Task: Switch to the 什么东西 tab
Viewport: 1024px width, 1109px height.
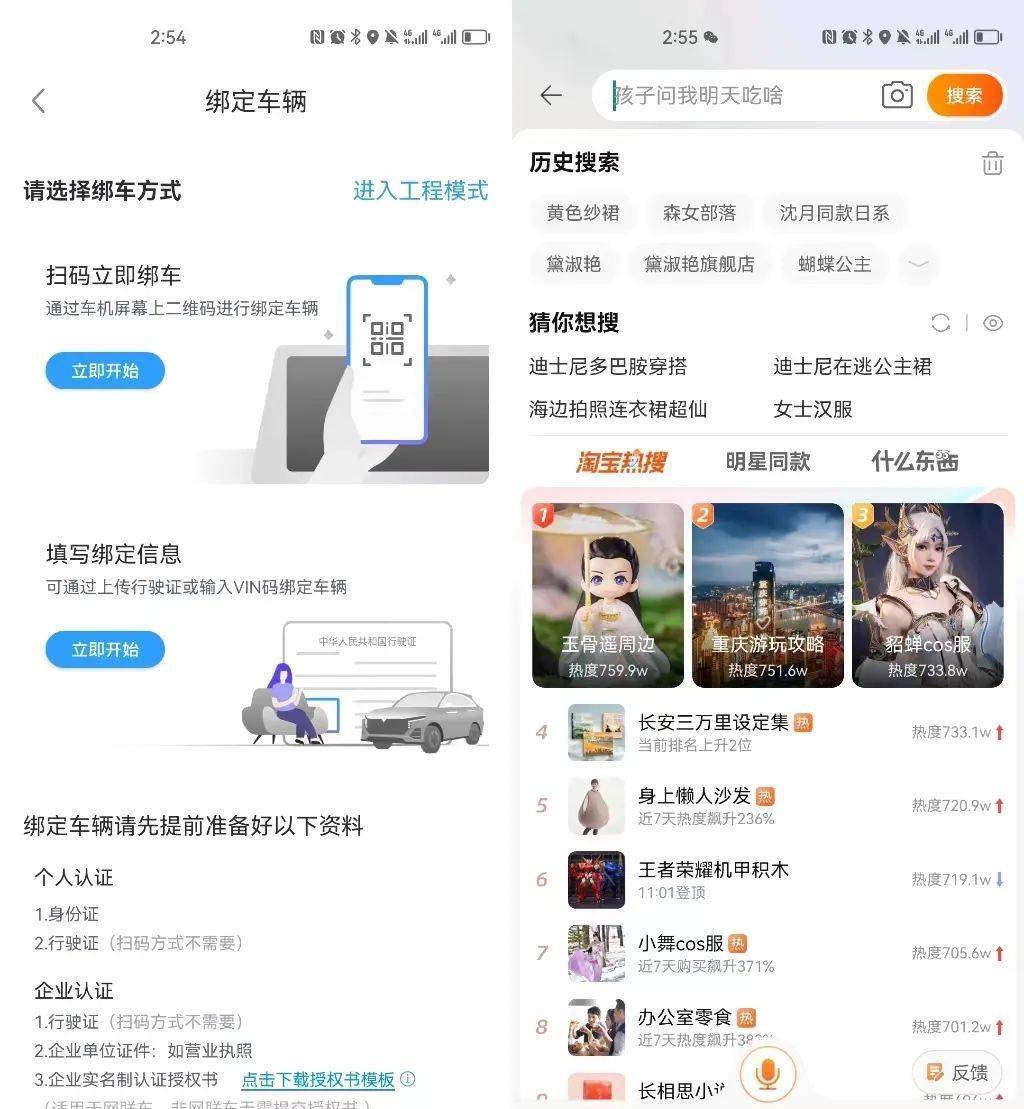Action: [914, 461]
